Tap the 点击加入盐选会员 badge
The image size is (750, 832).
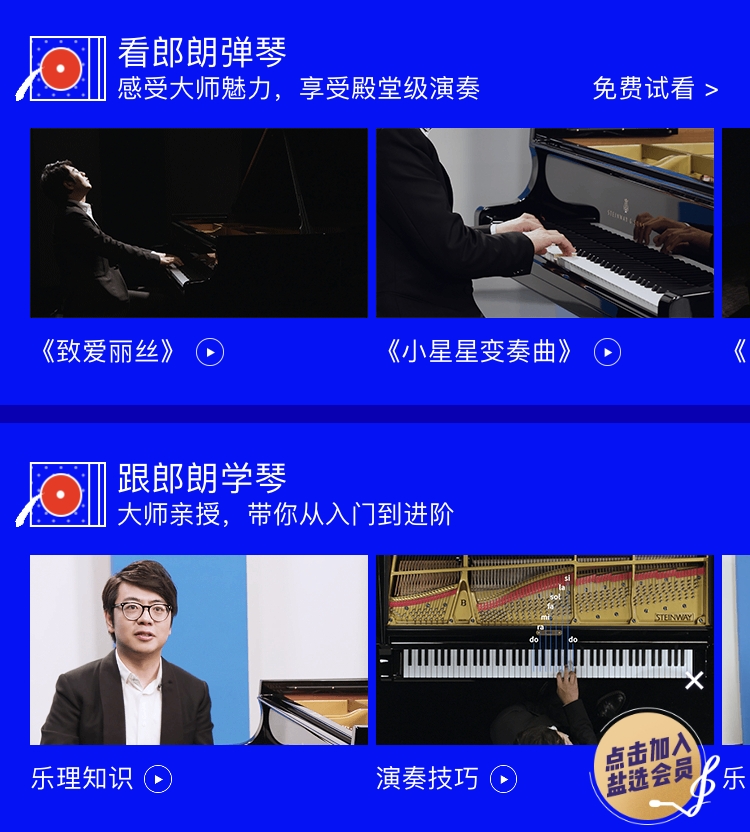click(x=650, y=765)
